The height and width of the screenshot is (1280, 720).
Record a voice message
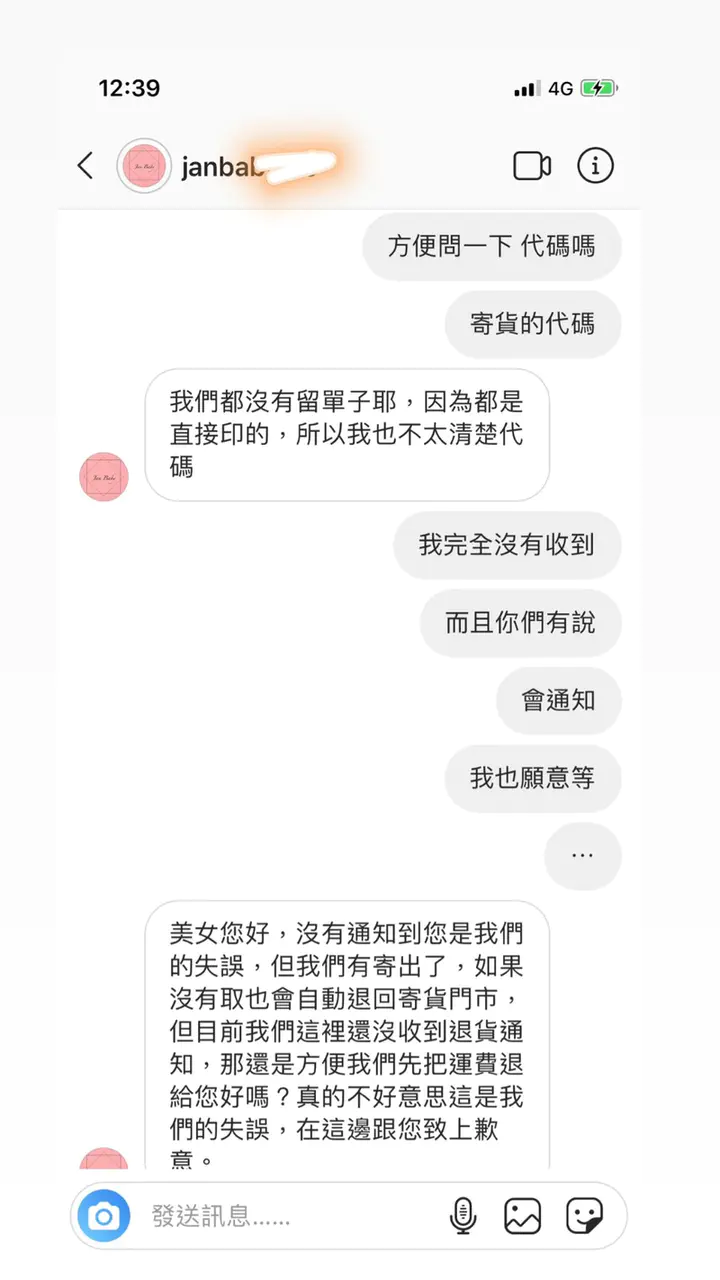(462, 1216)
